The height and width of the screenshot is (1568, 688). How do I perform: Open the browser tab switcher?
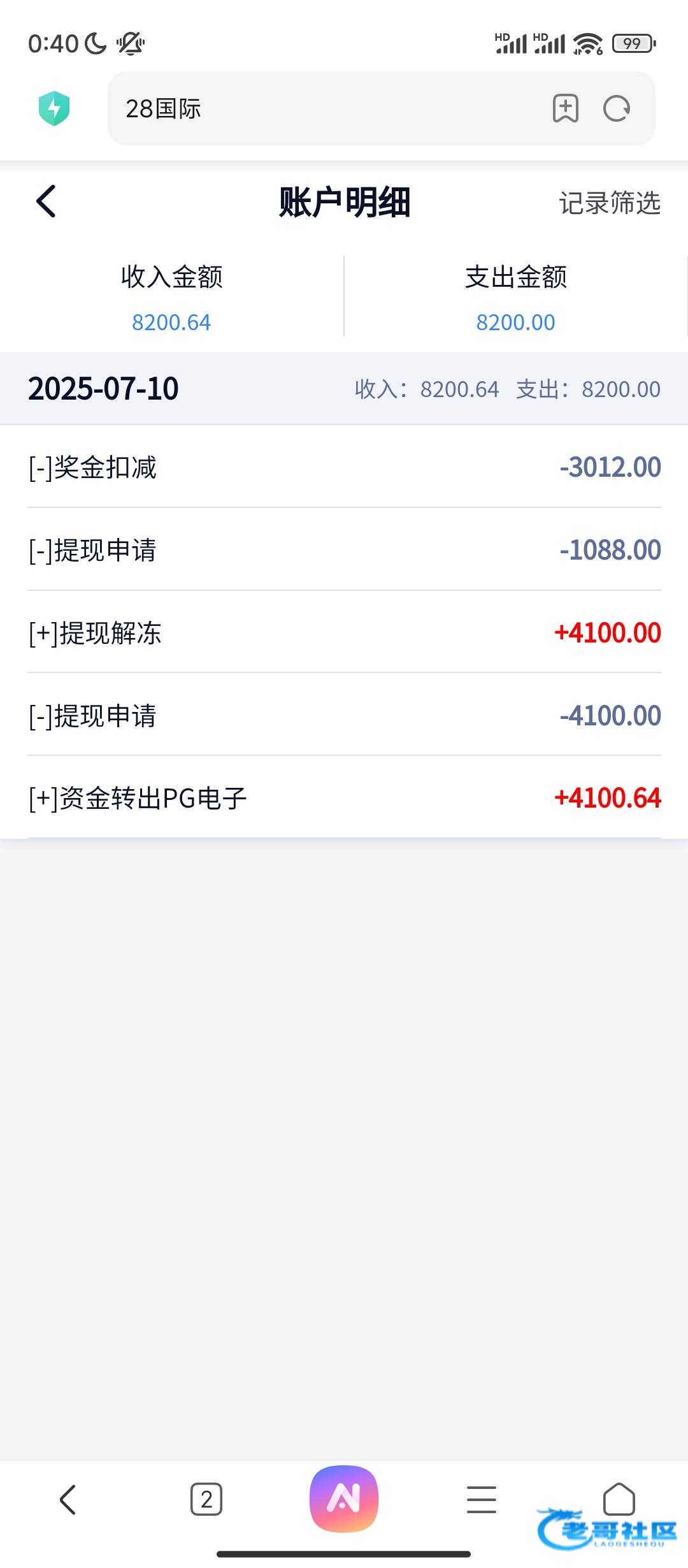[206, 1499]
